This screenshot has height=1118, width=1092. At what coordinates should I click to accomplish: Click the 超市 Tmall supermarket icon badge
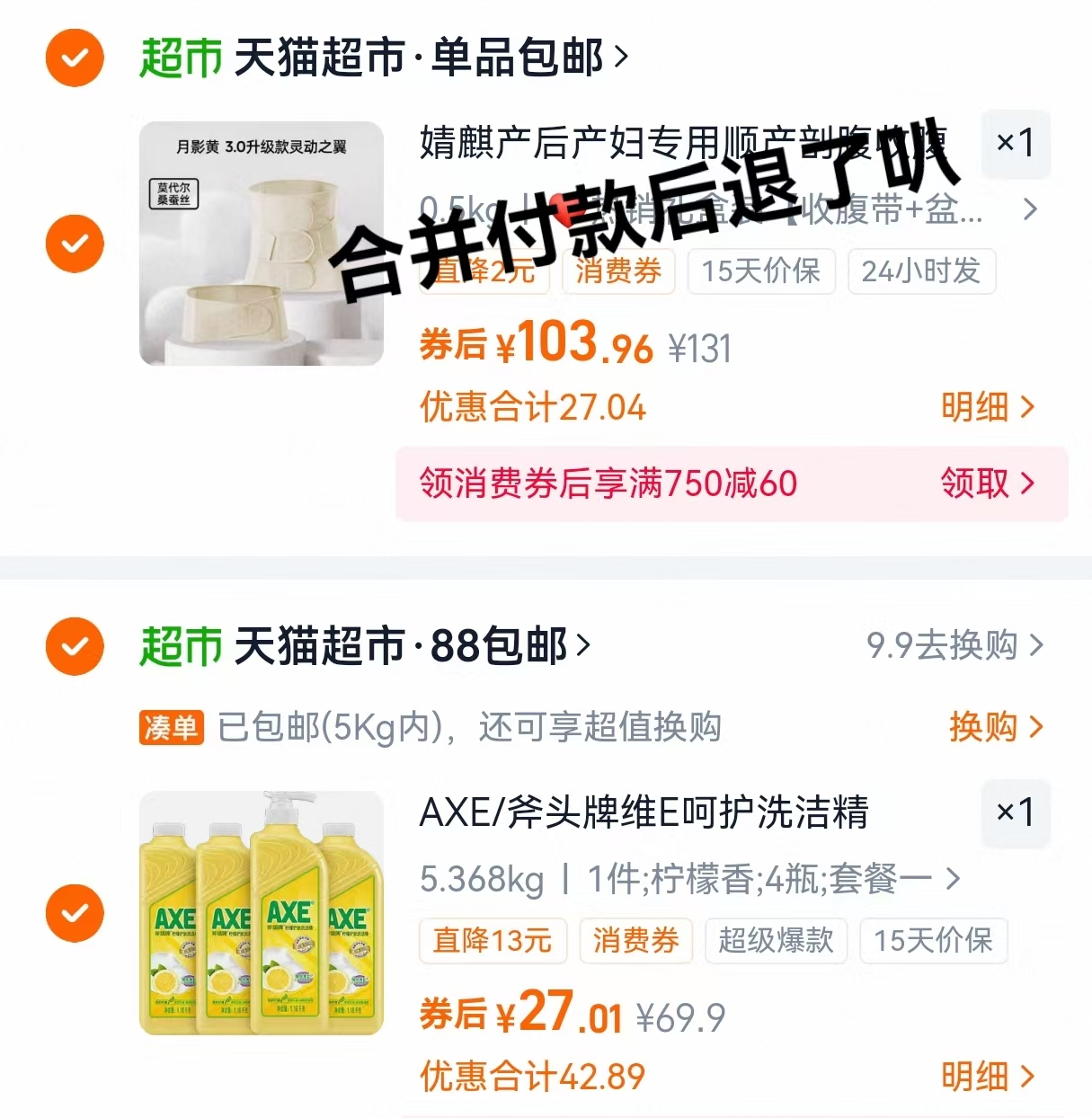pyautogui.click(x=180, y=57)
